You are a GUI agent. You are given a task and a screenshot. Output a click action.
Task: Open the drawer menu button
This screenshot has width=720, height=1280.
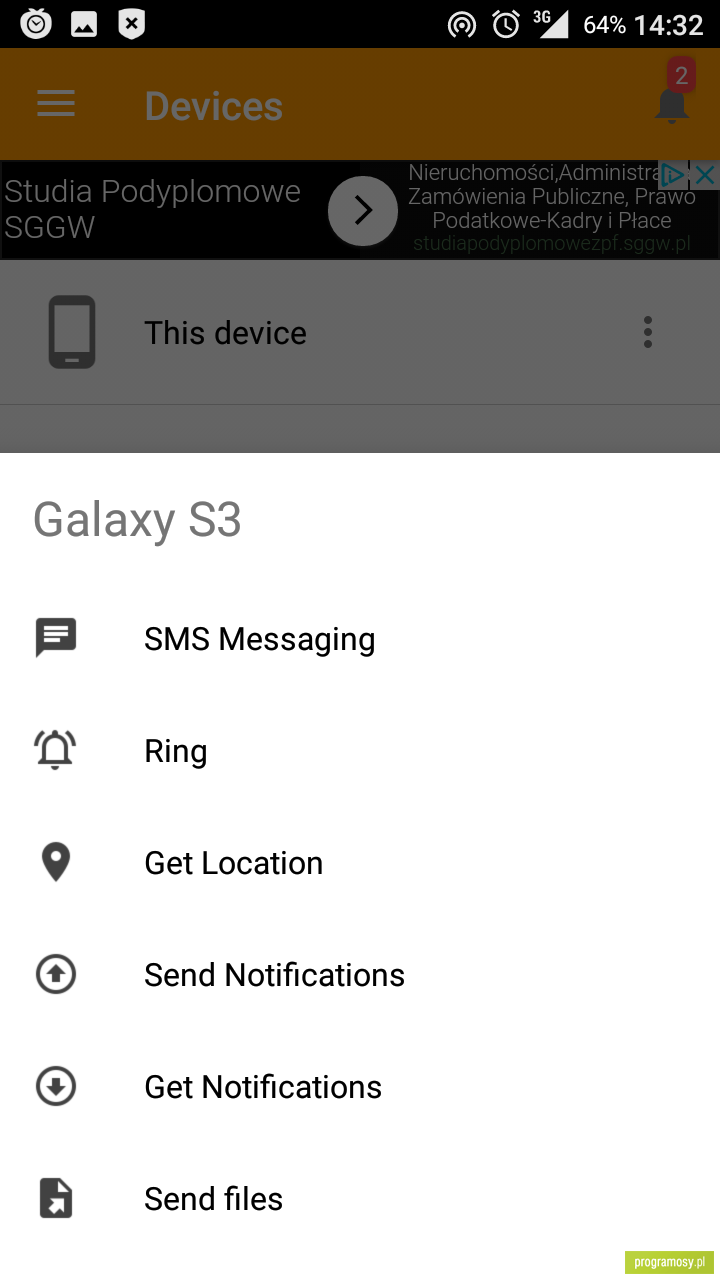pyautogui.click(x=56, y=104)
